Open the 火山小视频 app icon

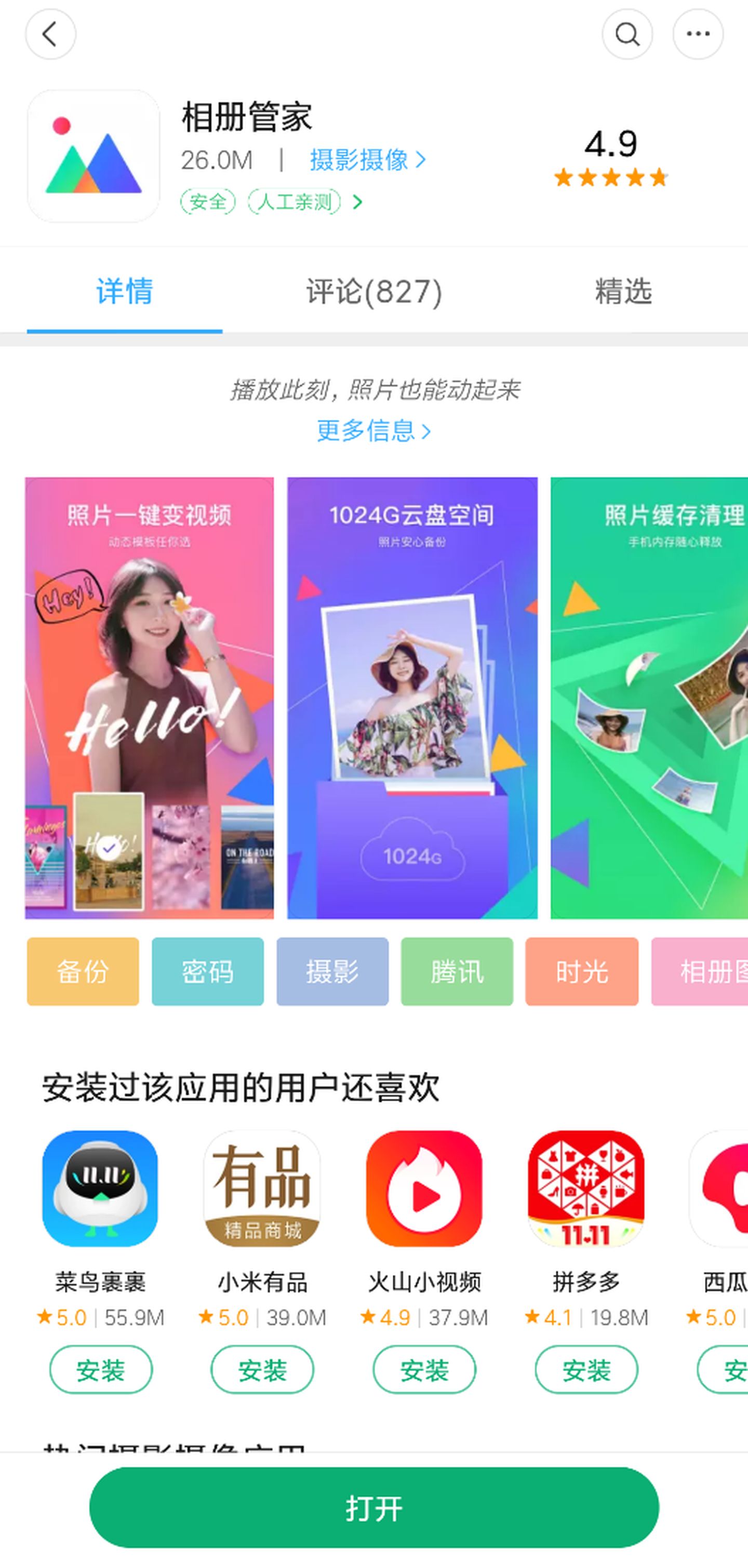click(x=424, y=1189)
